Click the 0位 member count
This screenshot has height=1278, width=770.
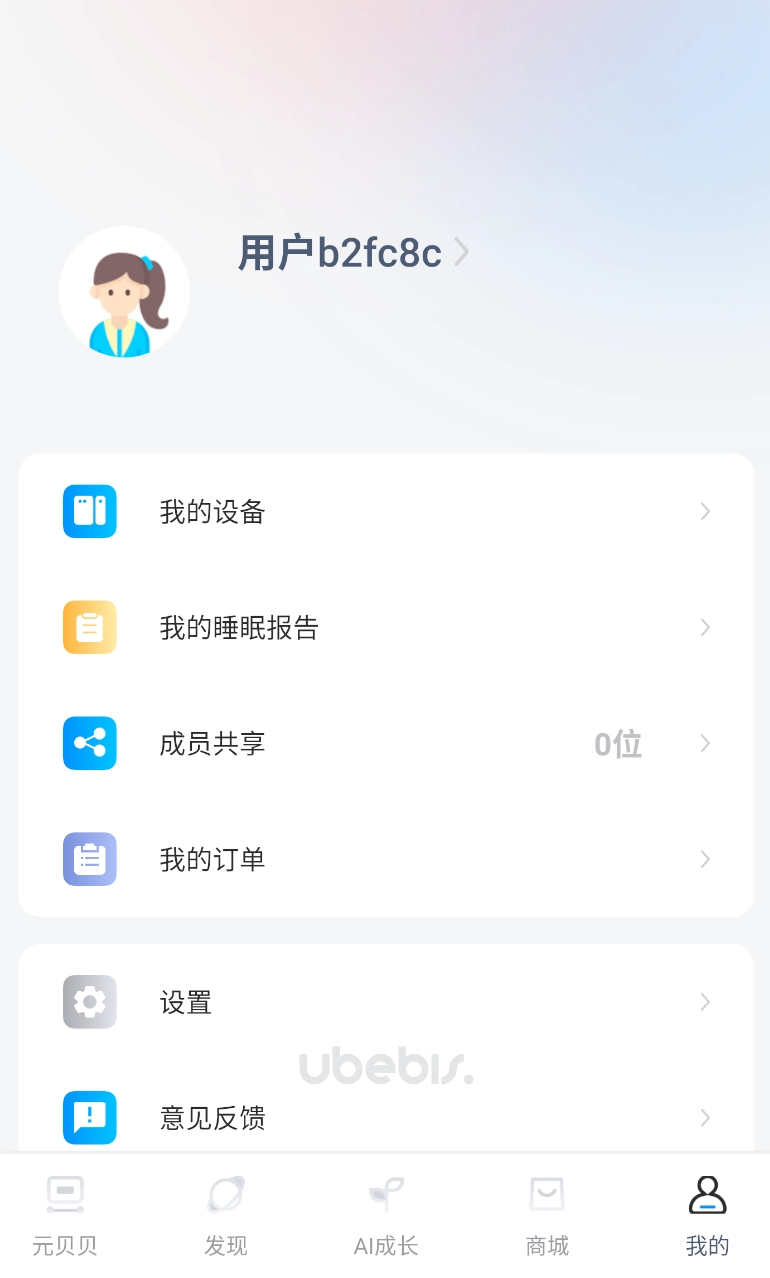[618, 743]
